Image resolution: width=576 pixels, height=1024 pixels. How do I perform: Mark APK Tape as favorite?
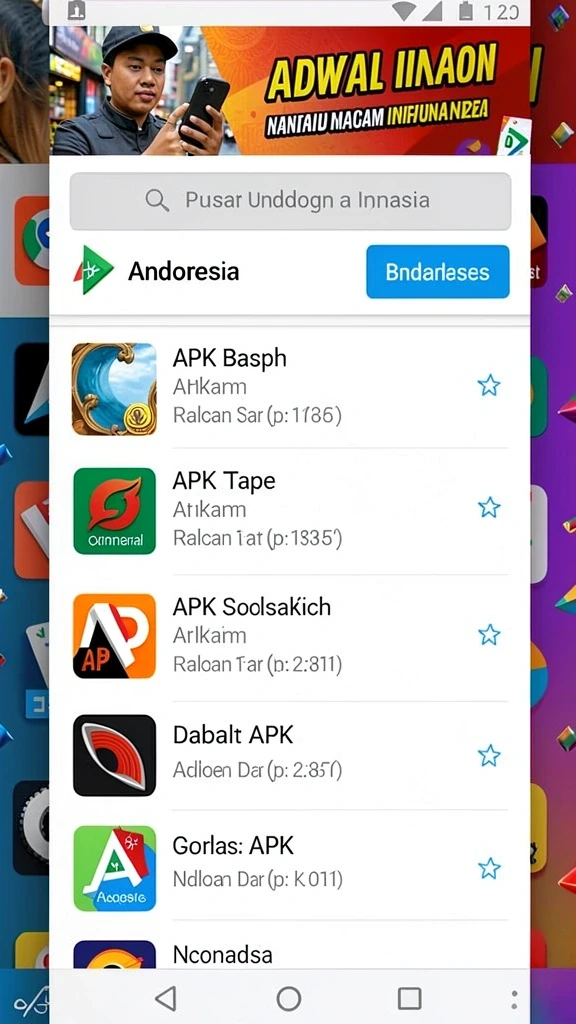coord(488,507)
